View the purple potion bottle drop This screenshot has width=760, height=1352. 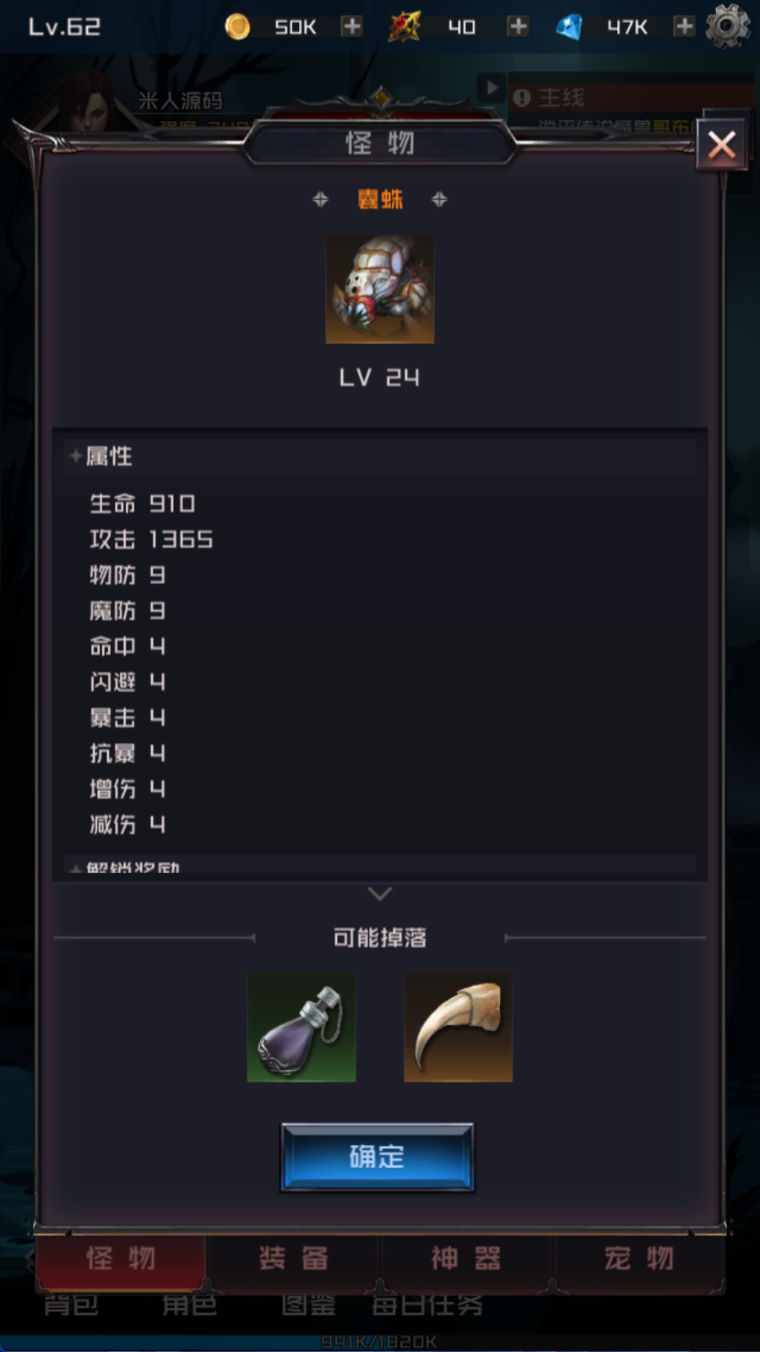[301, 1028]
